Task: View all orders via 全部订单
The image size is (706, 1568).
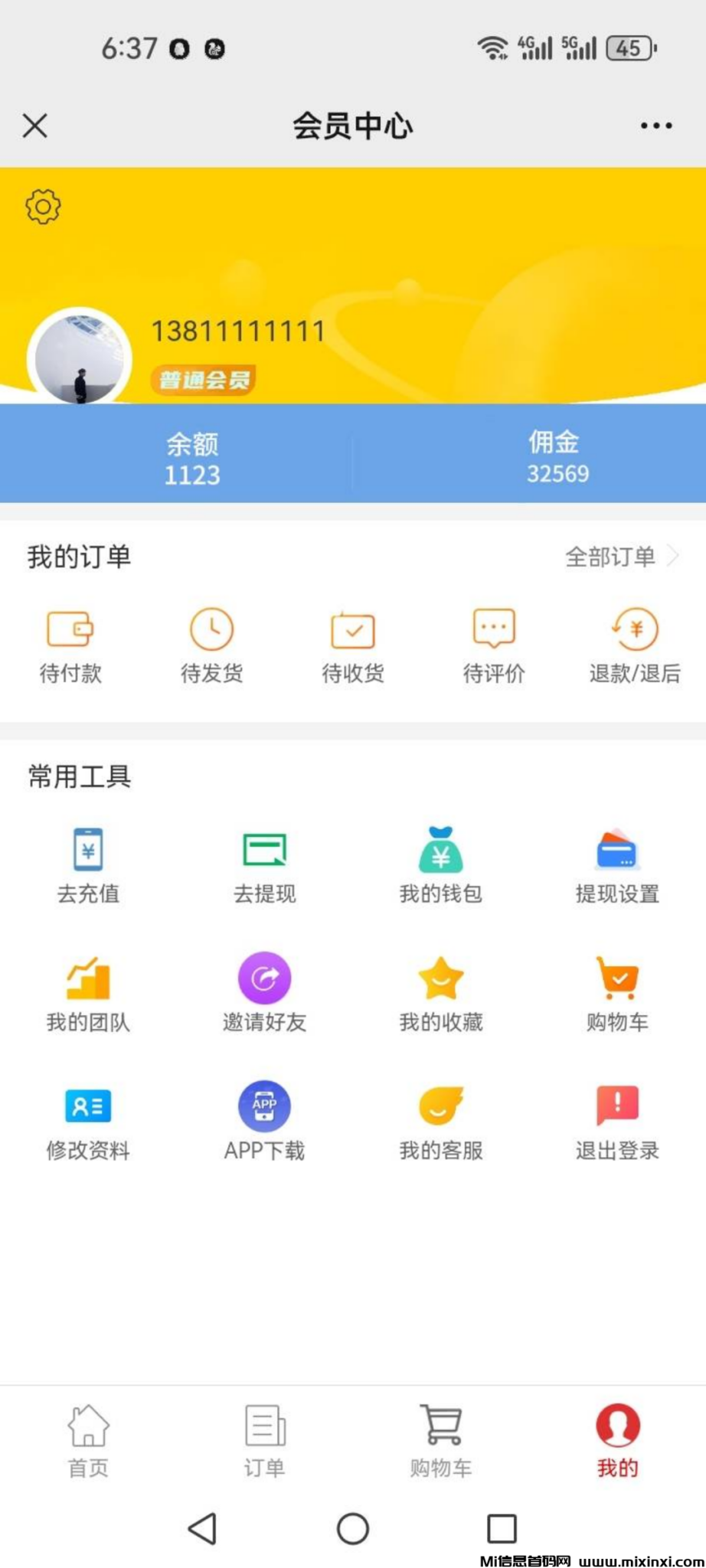Action: point(620,557)
